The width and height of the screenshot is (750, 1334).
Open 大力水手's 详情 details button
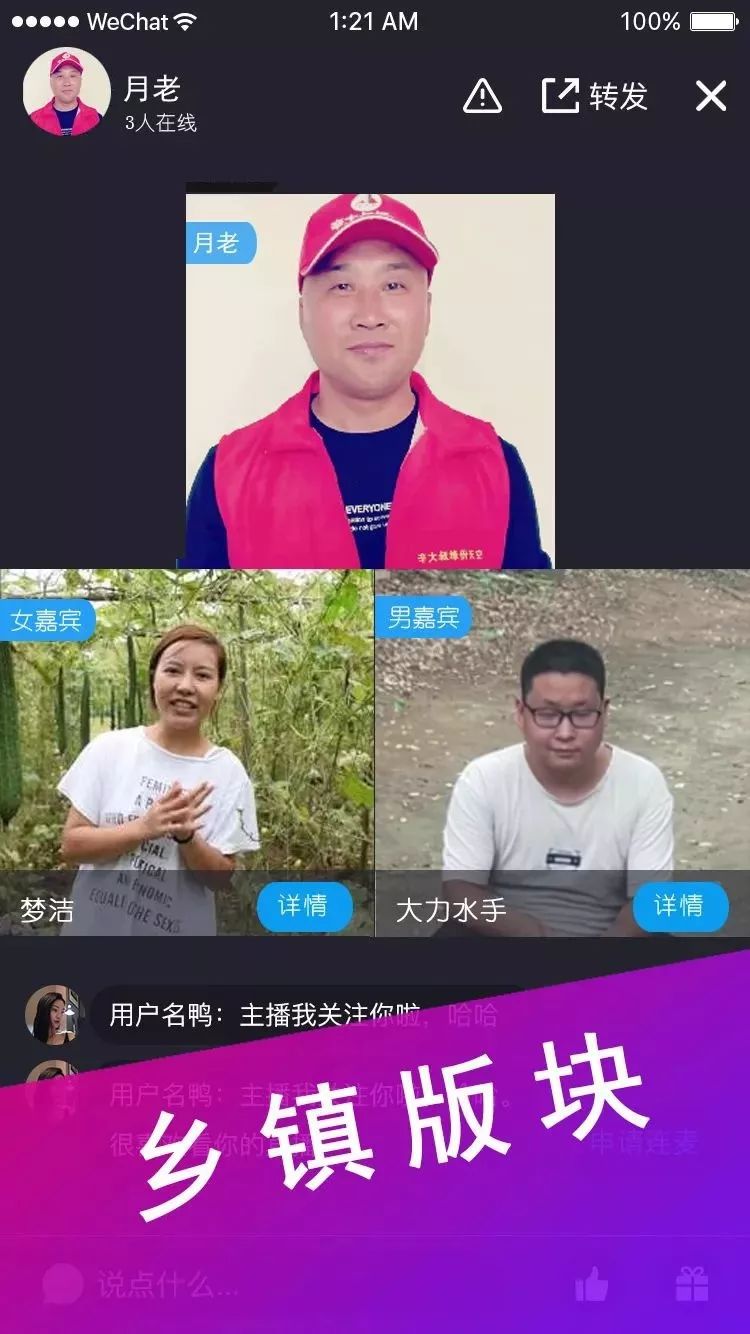coord(681,907)
